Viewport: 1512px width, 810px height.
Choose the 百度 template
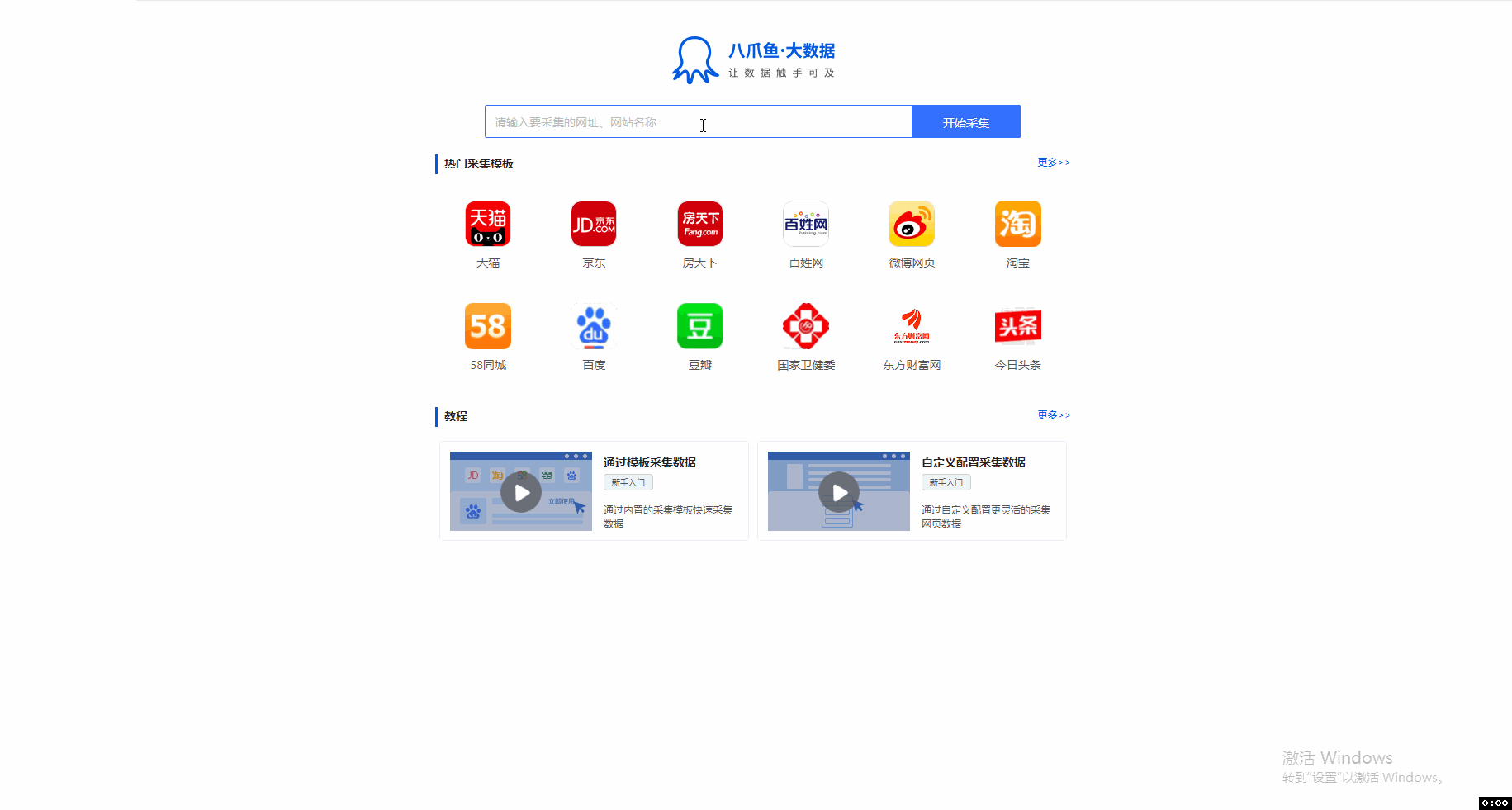click(594, 327)
